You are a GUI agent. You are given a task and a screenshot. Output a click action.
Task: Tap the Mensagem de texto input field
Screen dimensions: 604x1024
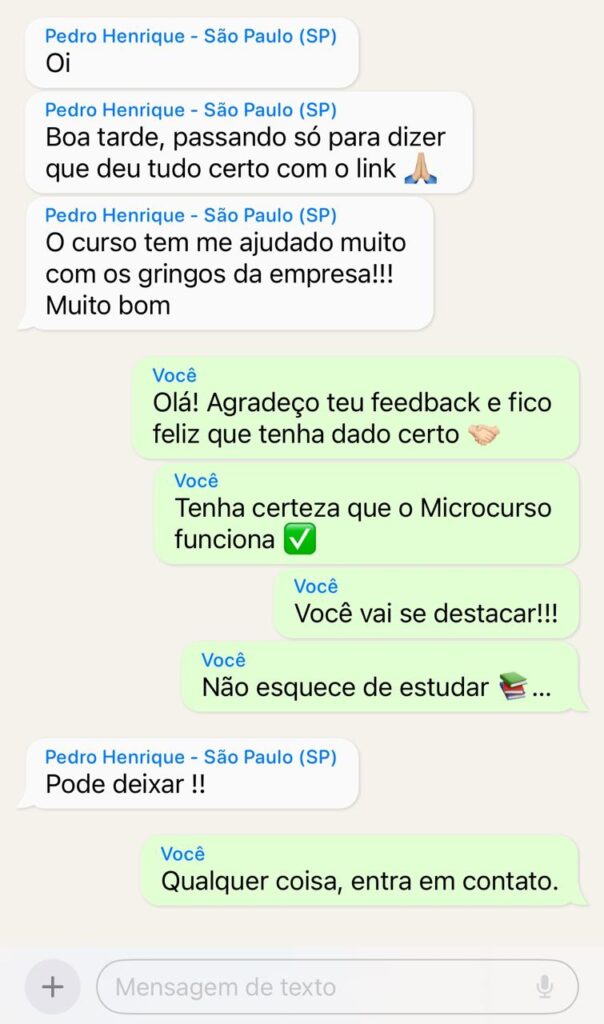click(x=310, y=987)
